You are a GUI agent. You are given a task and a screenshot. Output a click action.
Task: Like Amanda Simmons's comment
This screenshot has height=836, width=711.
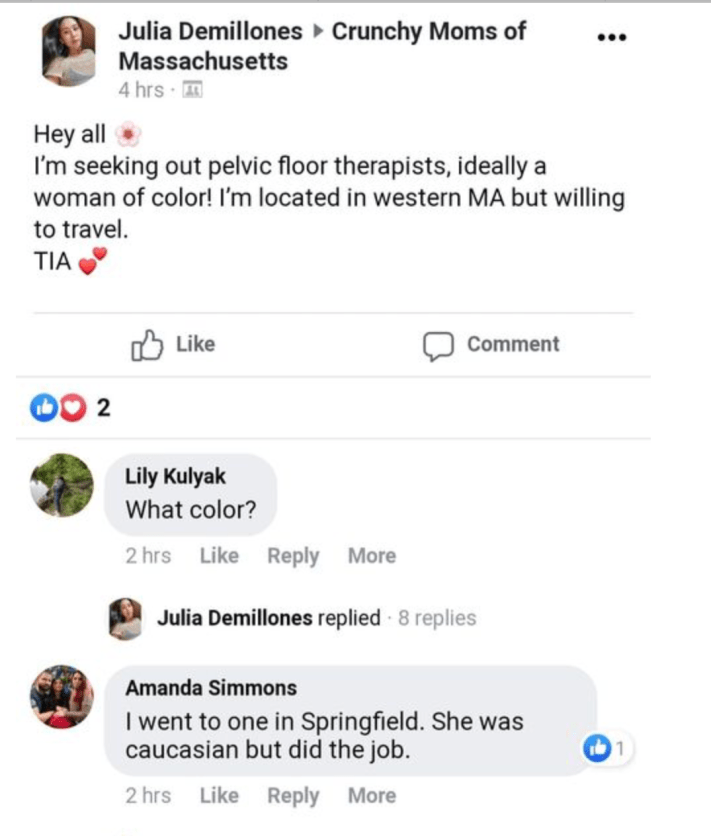[x=219, y=795]
